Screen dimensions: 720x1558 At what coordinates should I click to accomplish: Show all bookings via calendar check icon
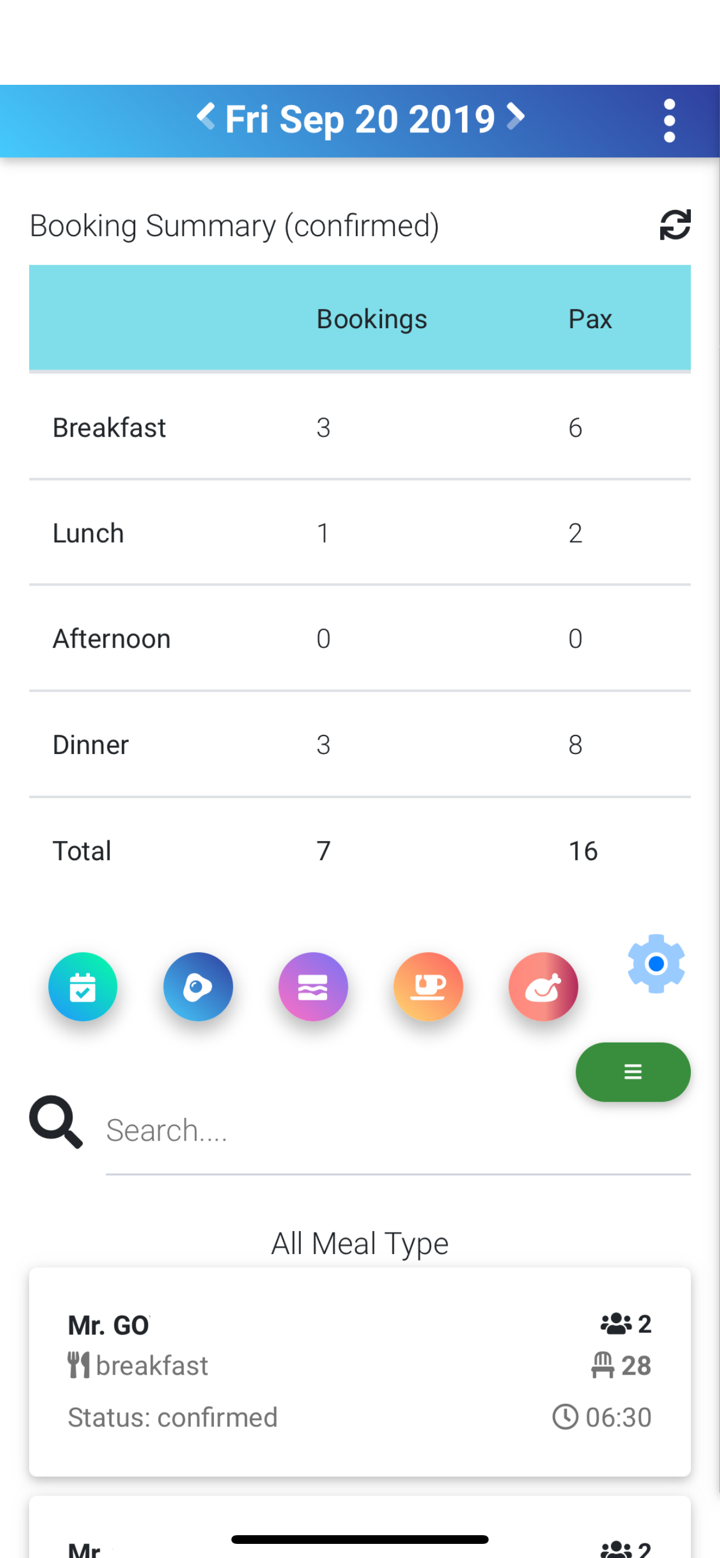[x=83, y=986]
